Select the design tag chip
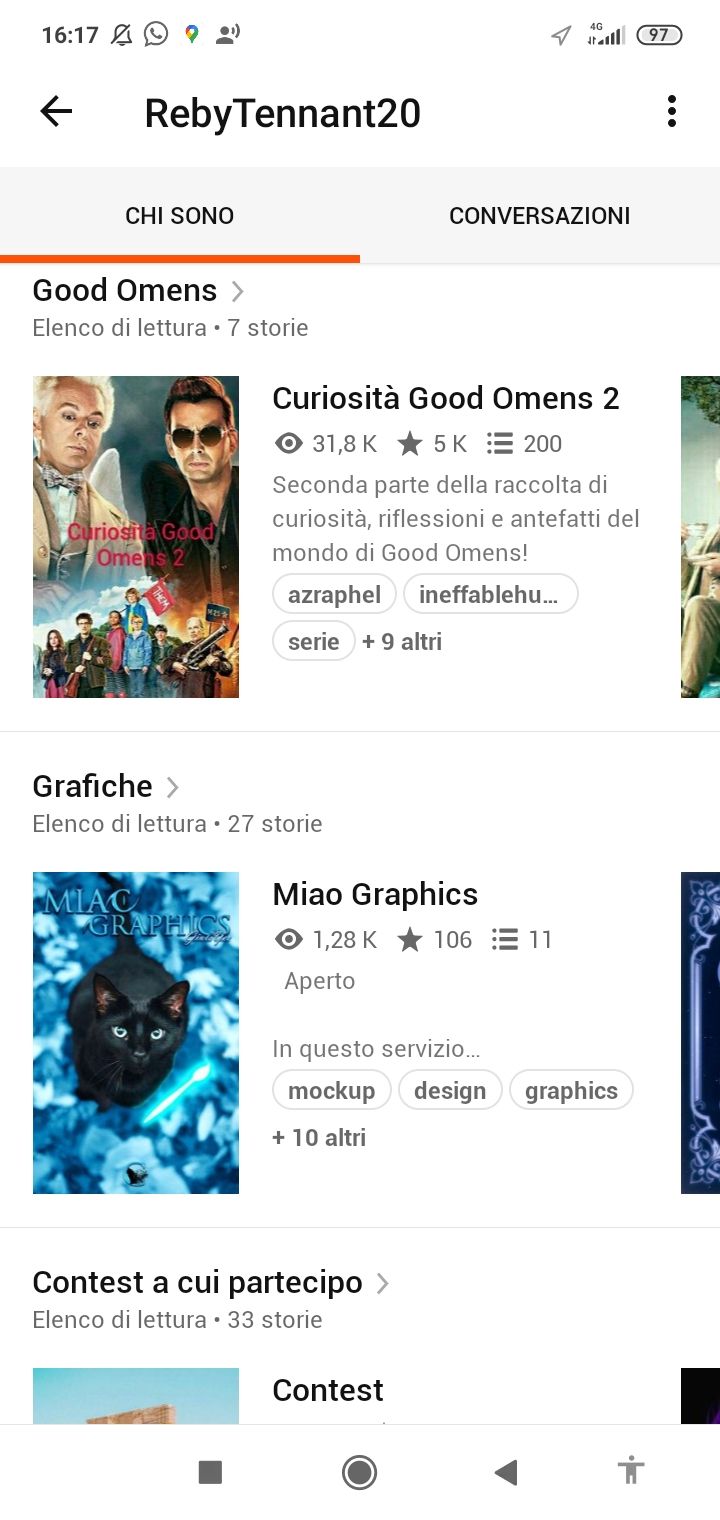Image resolution: width=720 pixels, height=1520 pixels. (450, 1091)
